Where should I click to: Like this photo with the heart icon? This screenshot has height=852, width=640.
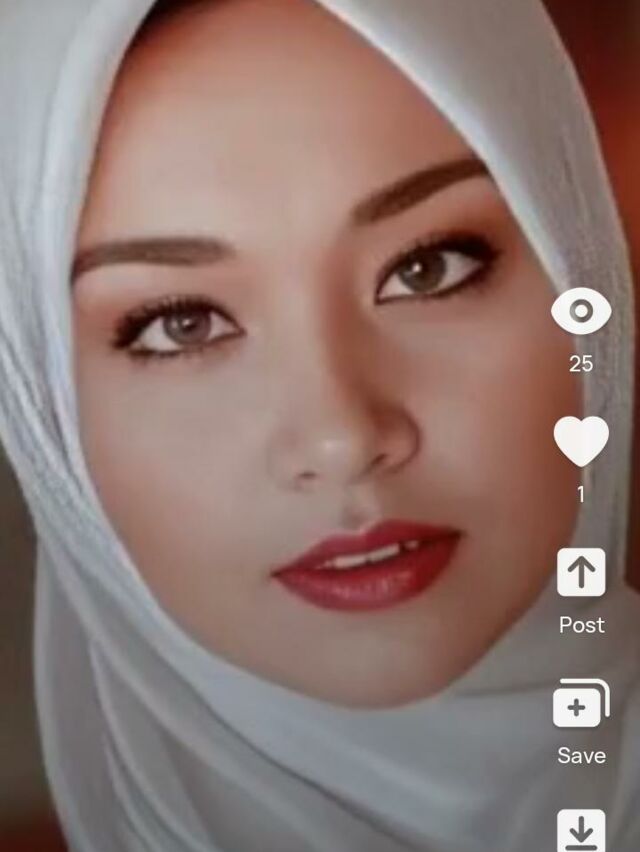(581, 442)
